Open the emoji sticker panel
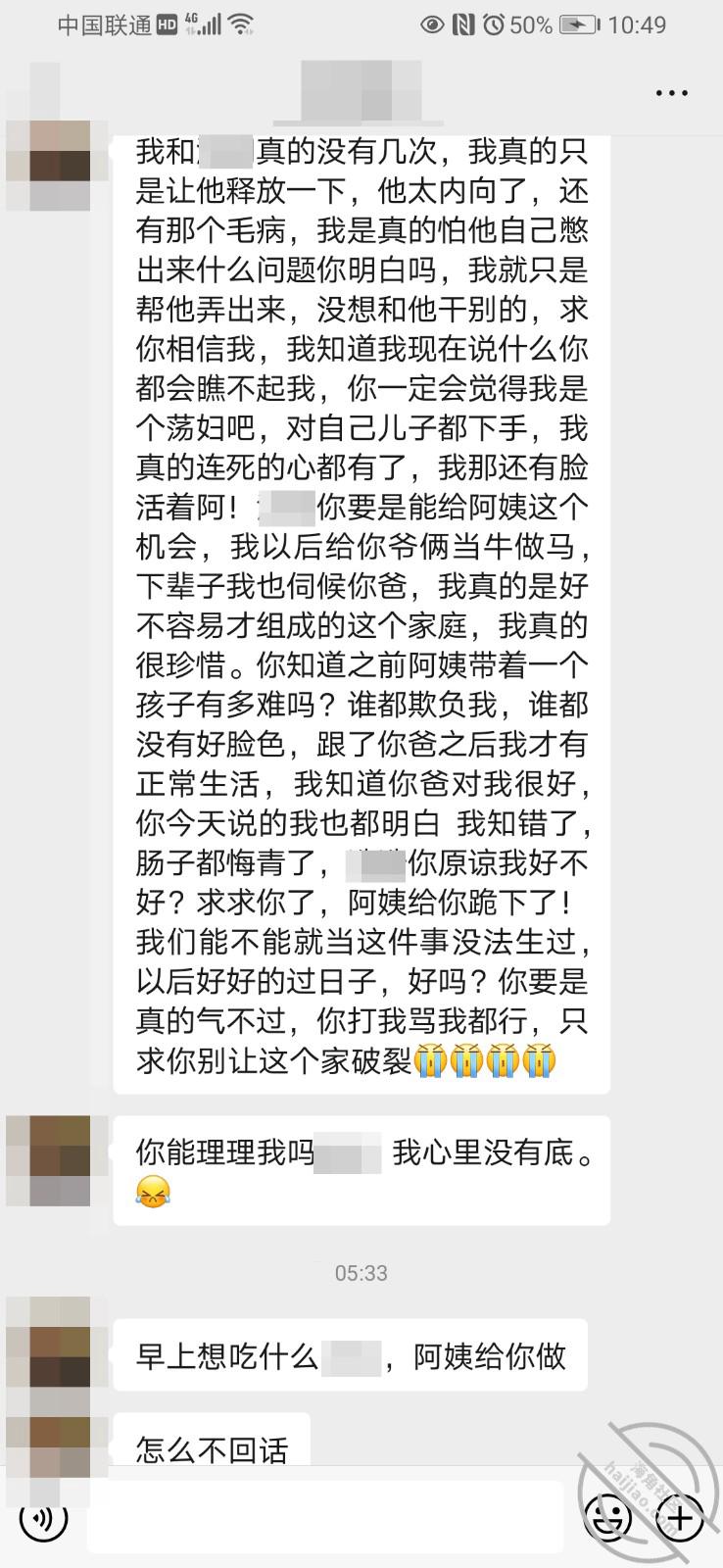Viewport: 723px width, 1568px height. click(x=607, y=1518)
